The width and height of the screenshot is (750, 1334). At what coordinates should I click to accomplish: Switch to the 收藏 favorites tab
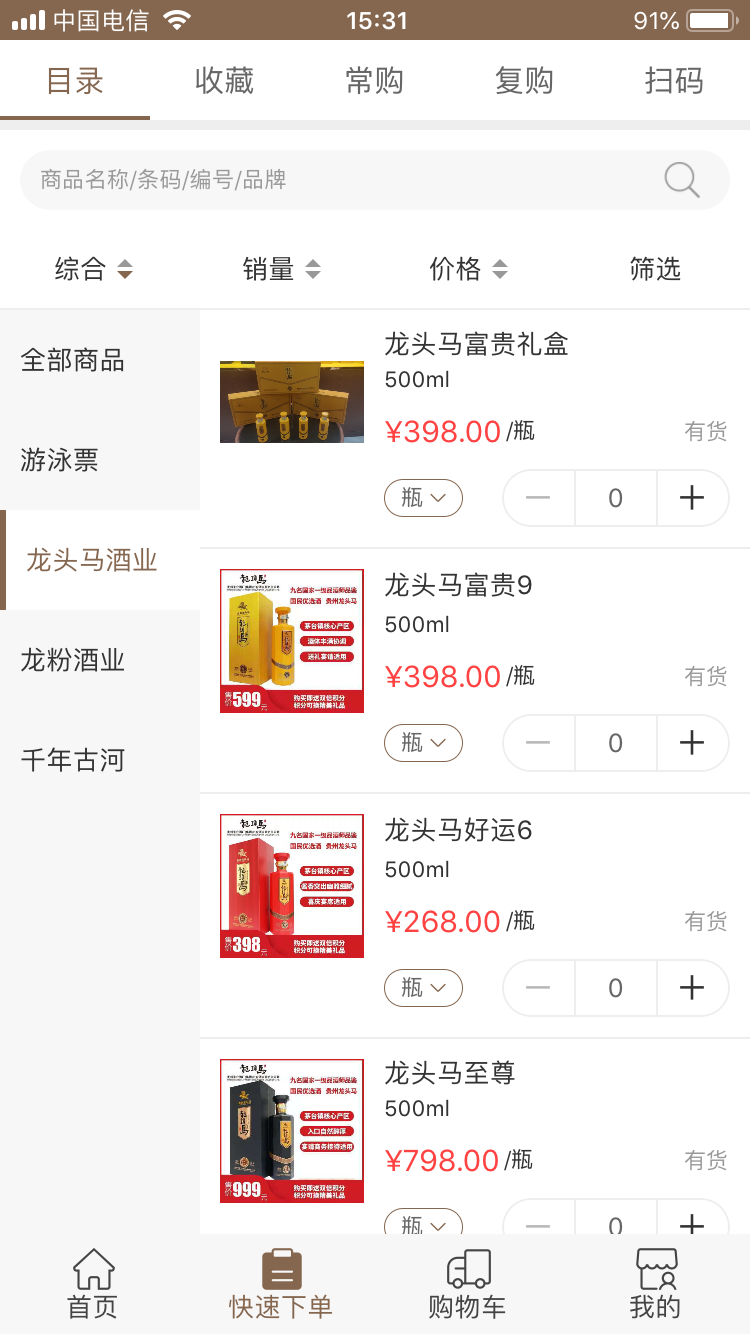tap(225, 82)
